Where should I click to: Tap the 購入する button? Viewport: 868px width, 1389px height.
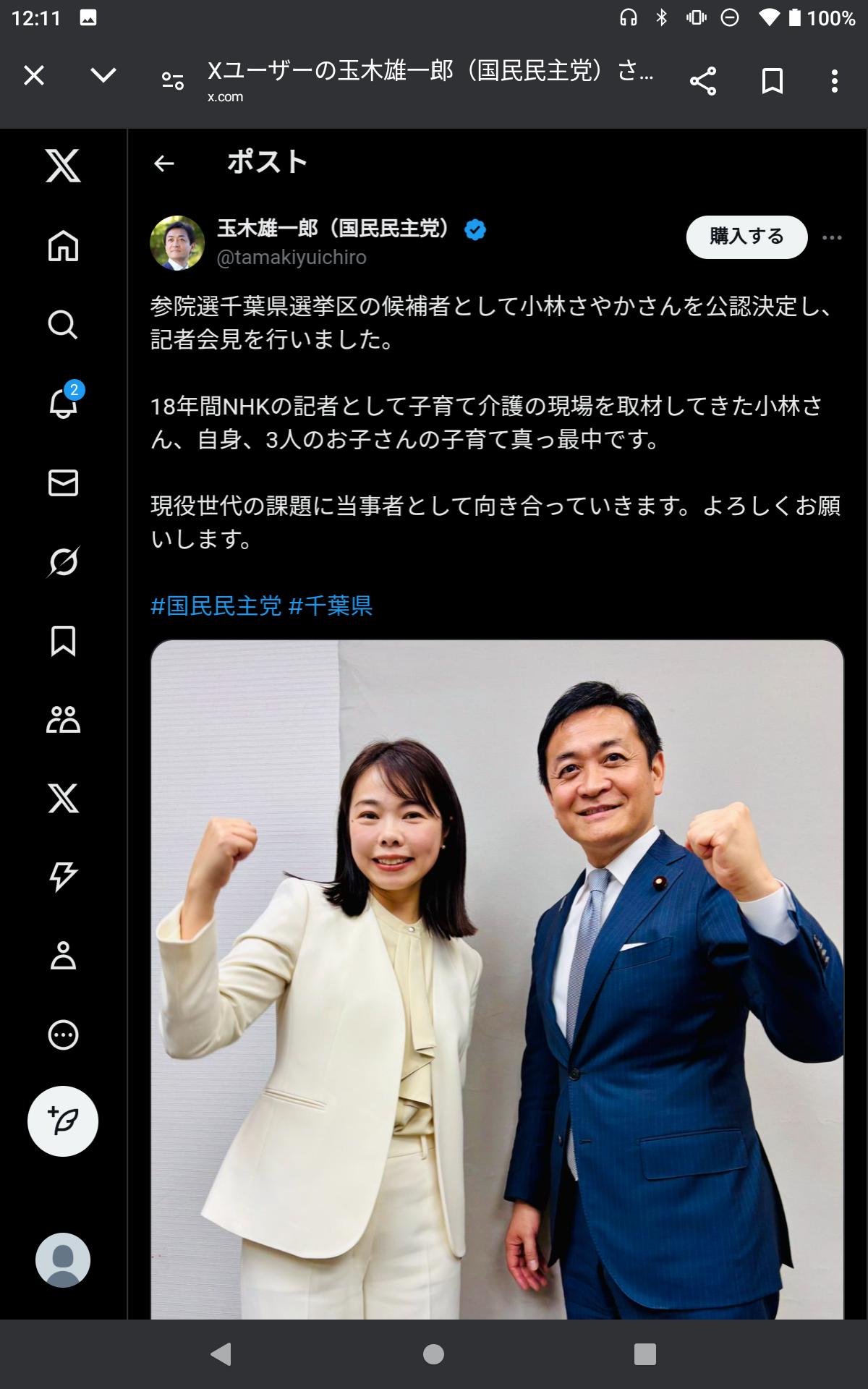746,237
